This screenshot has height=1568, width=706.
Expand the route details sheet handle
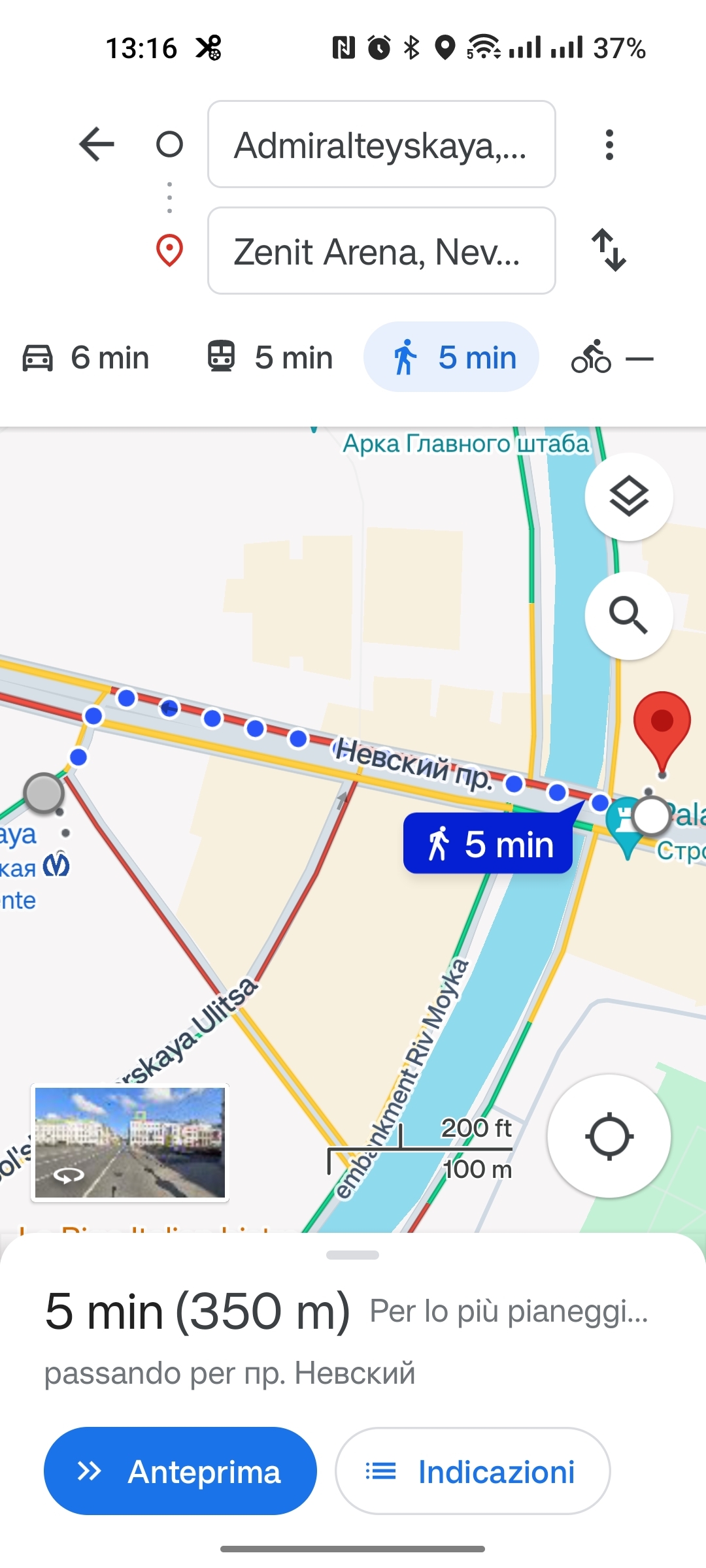click(x=353, y=1255)
